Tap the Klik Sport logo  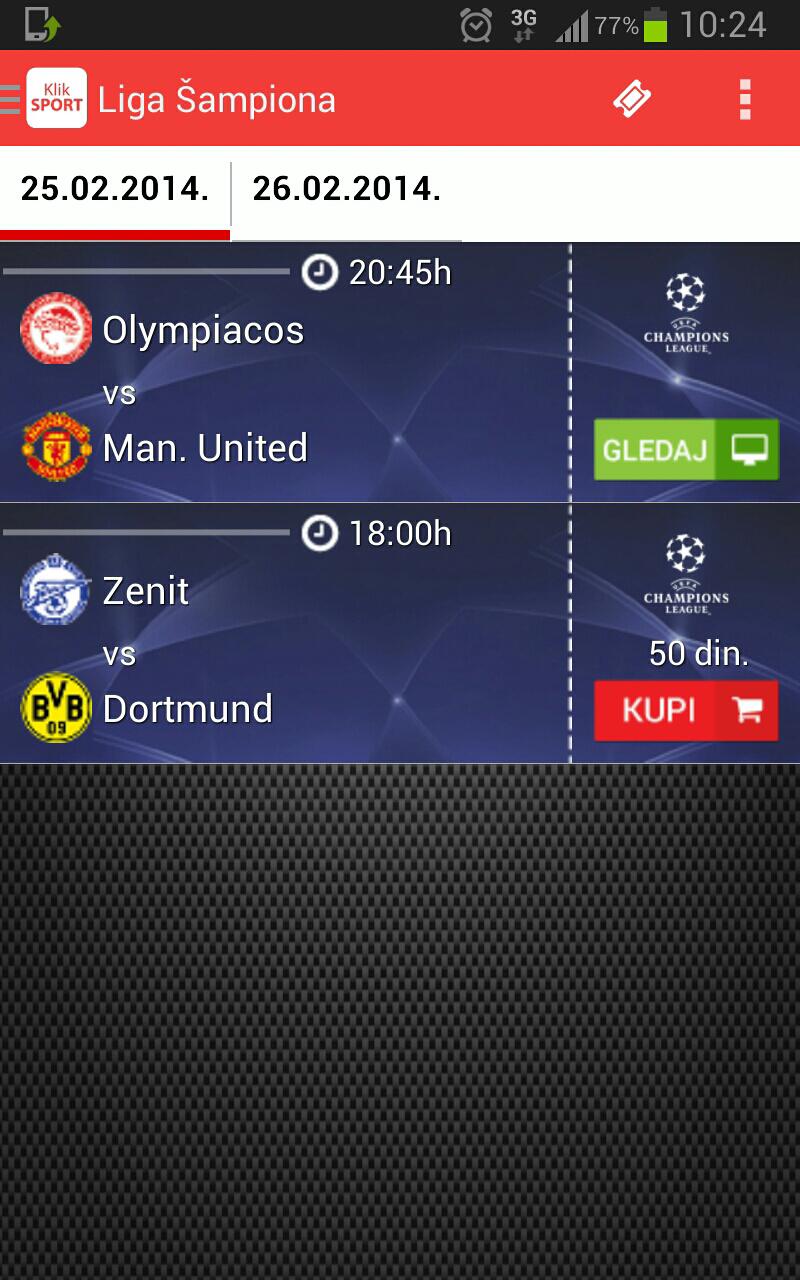[56, 97]
